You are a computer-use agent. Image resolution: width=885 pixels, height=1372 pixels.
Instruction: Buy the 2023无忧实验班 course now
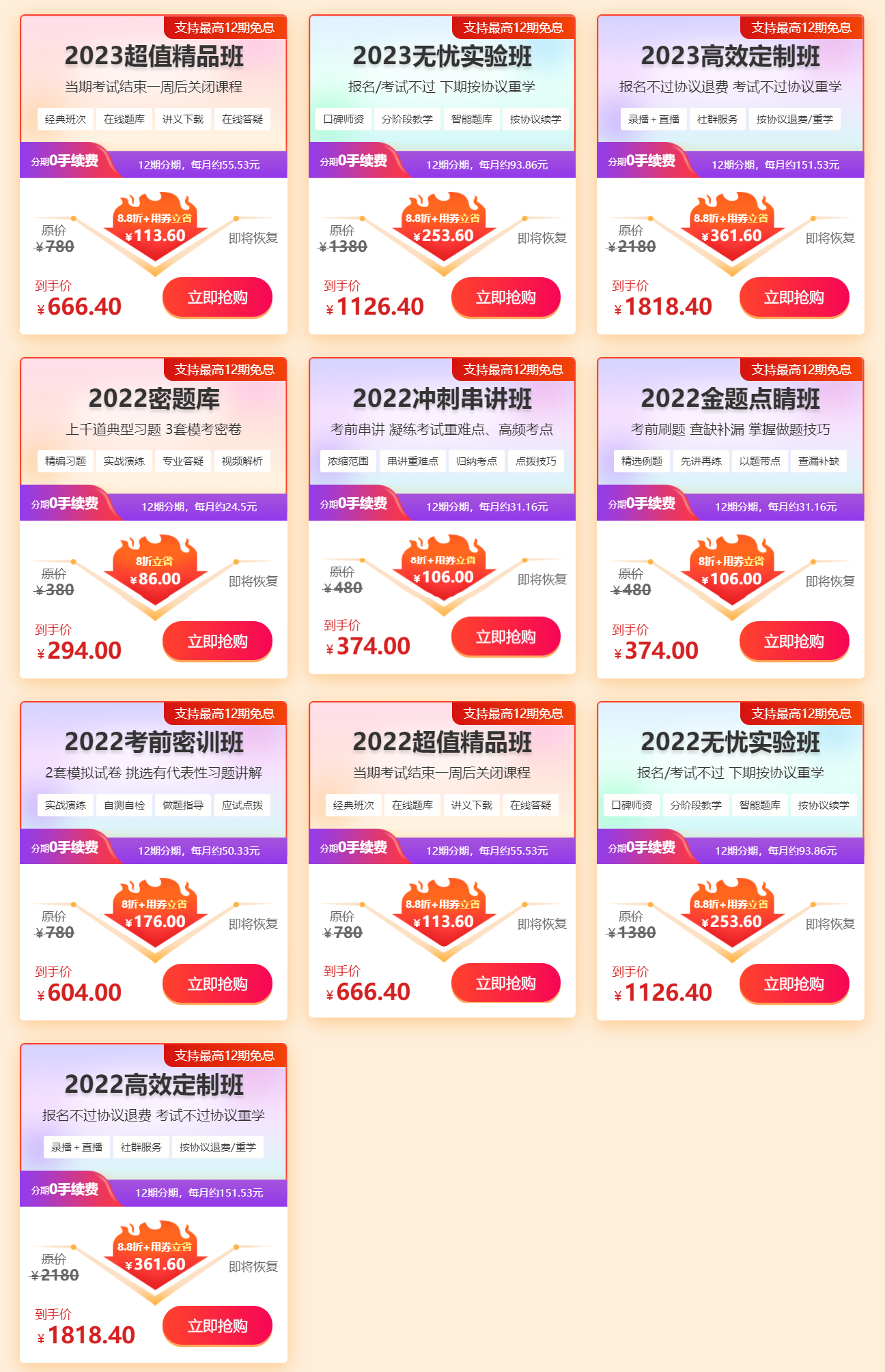point(505,298)
